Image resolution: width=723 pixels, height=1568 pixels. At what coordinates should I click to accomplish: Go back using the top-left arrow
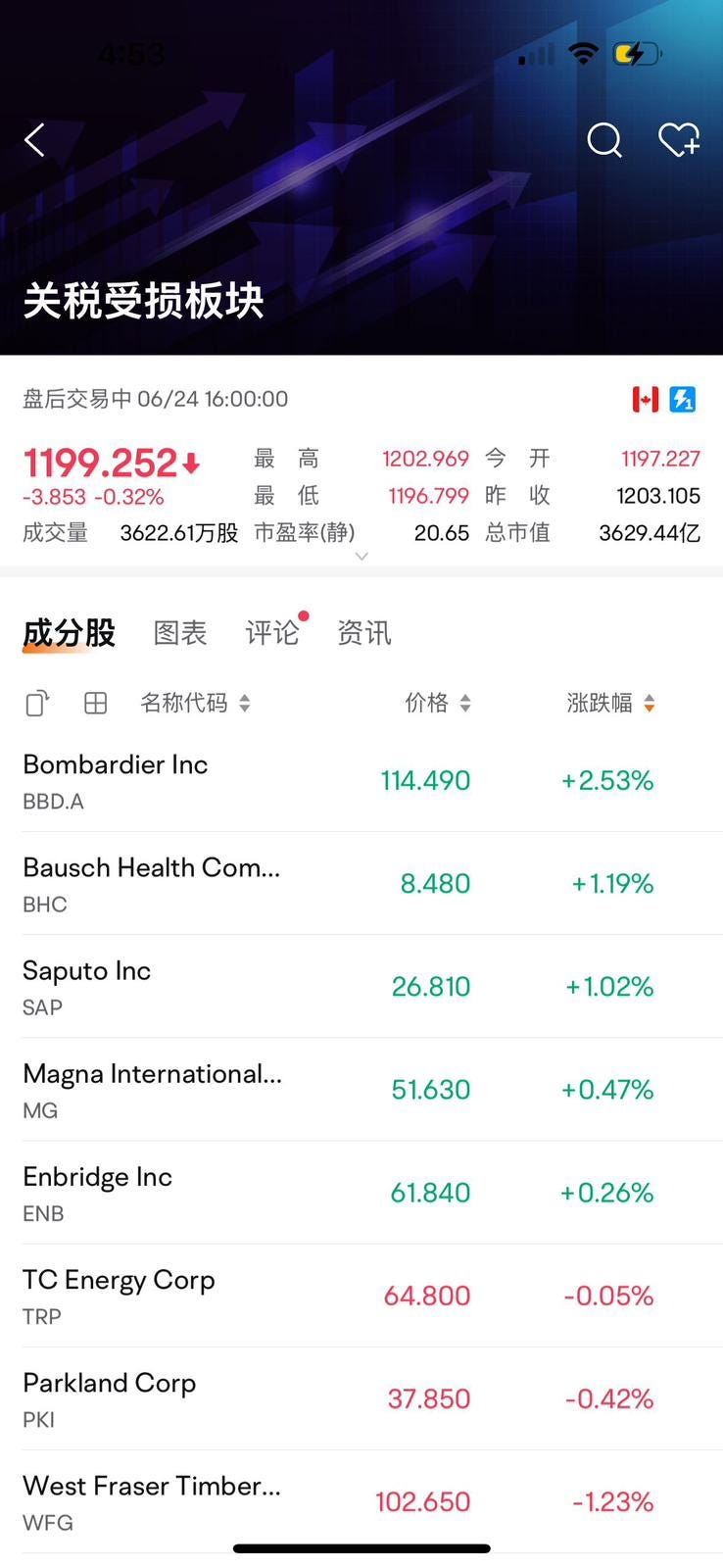[x=34, y=140]
